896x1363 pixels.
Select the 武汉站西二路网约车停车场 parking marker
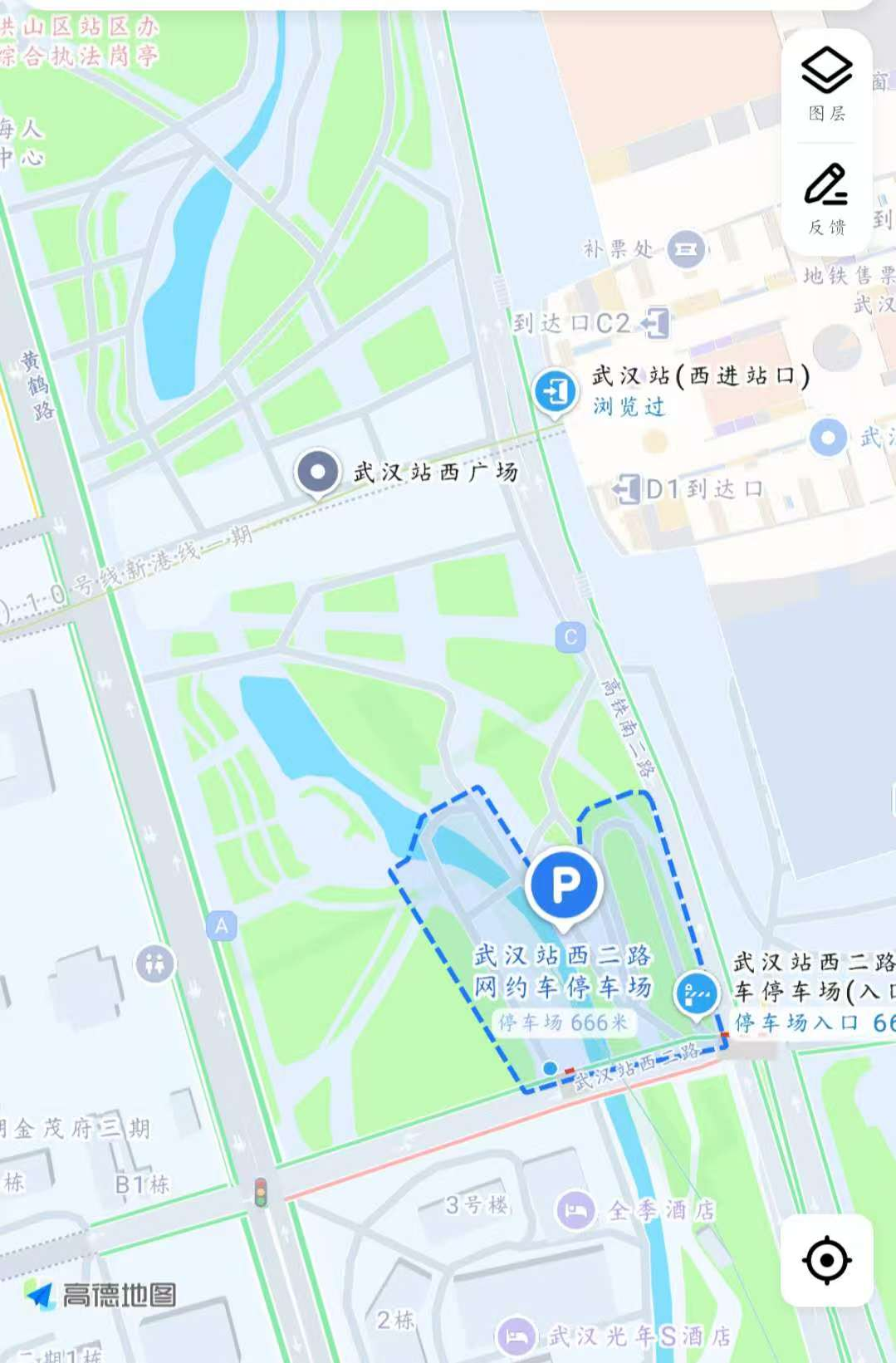pyautogui.click(x=565, y=885)
